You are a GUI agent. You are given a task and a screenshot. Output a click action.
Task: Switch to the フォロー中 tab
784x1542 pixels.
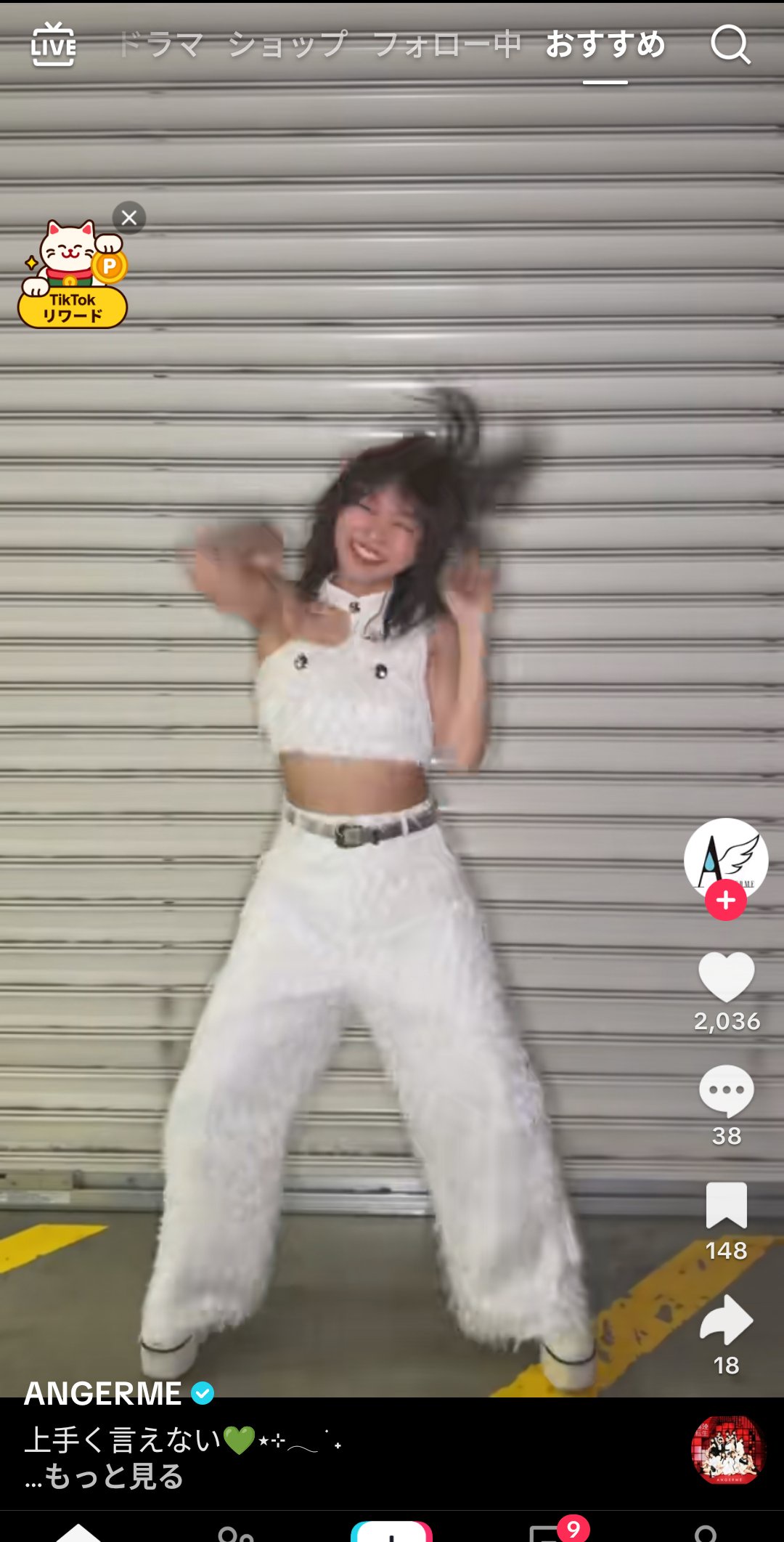(447, 45)
